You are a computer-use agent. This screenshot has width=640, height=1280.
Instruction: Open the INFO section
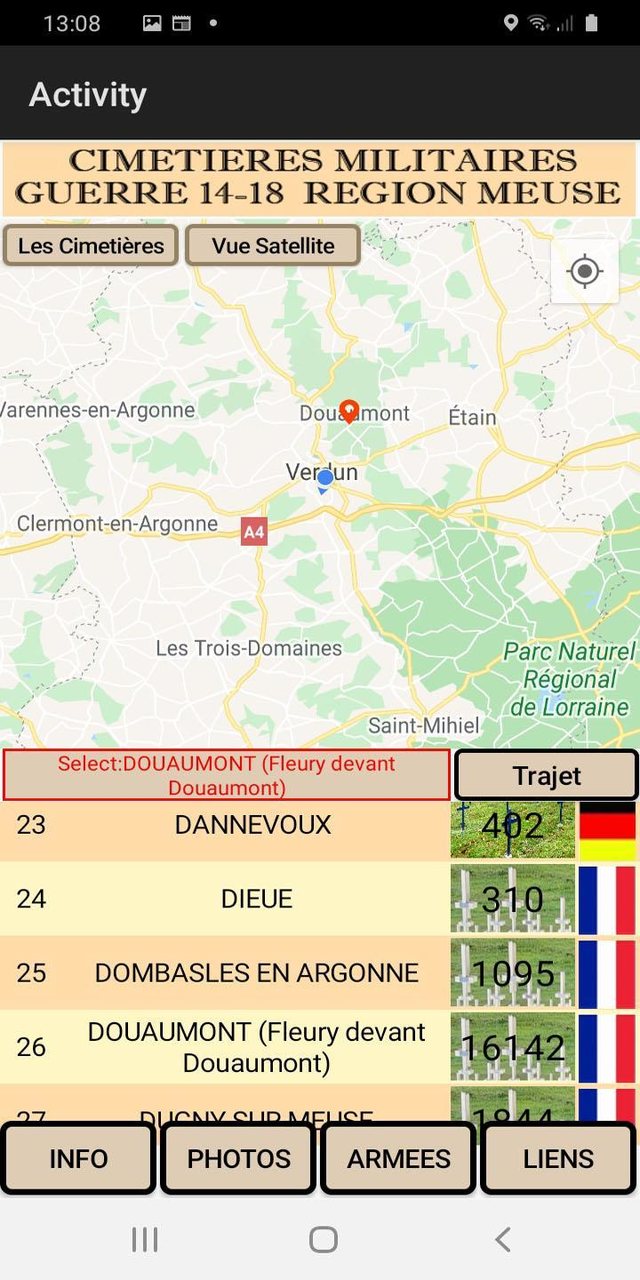pyautogui.click(x=79, y=1159)
